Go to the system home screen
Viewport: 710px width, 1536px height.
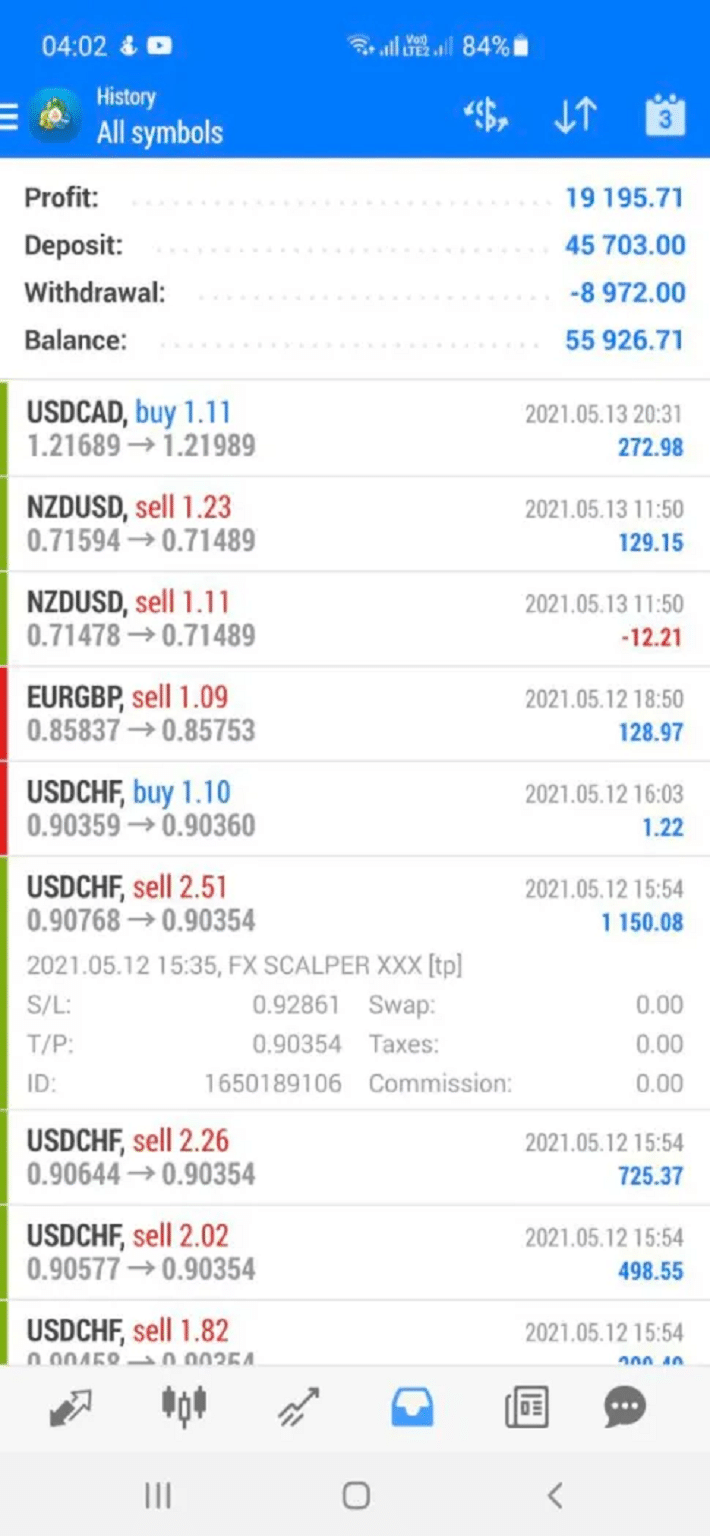[x=355, y=1495]
